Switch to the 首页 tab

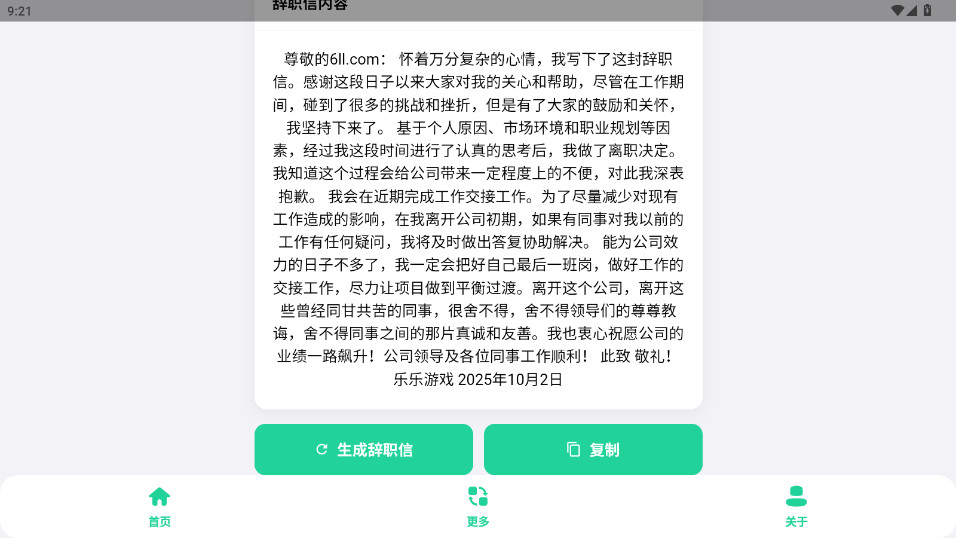[x=159, y=506]
